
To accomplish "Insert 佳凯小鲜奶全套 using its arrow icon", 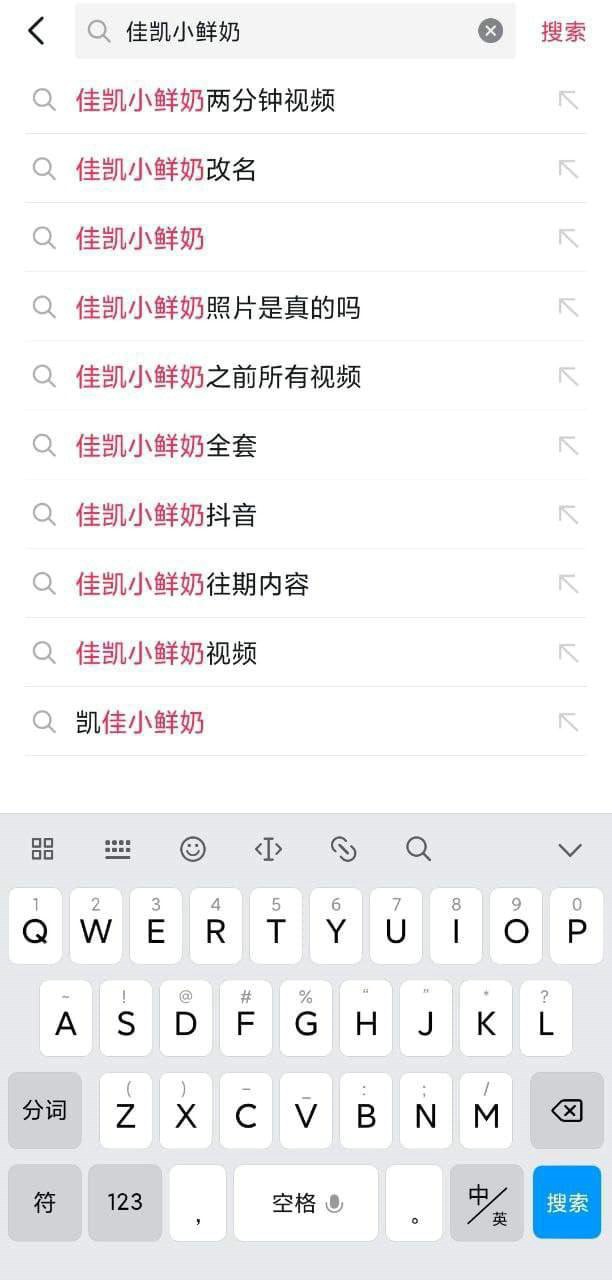I will pos(568,445).
